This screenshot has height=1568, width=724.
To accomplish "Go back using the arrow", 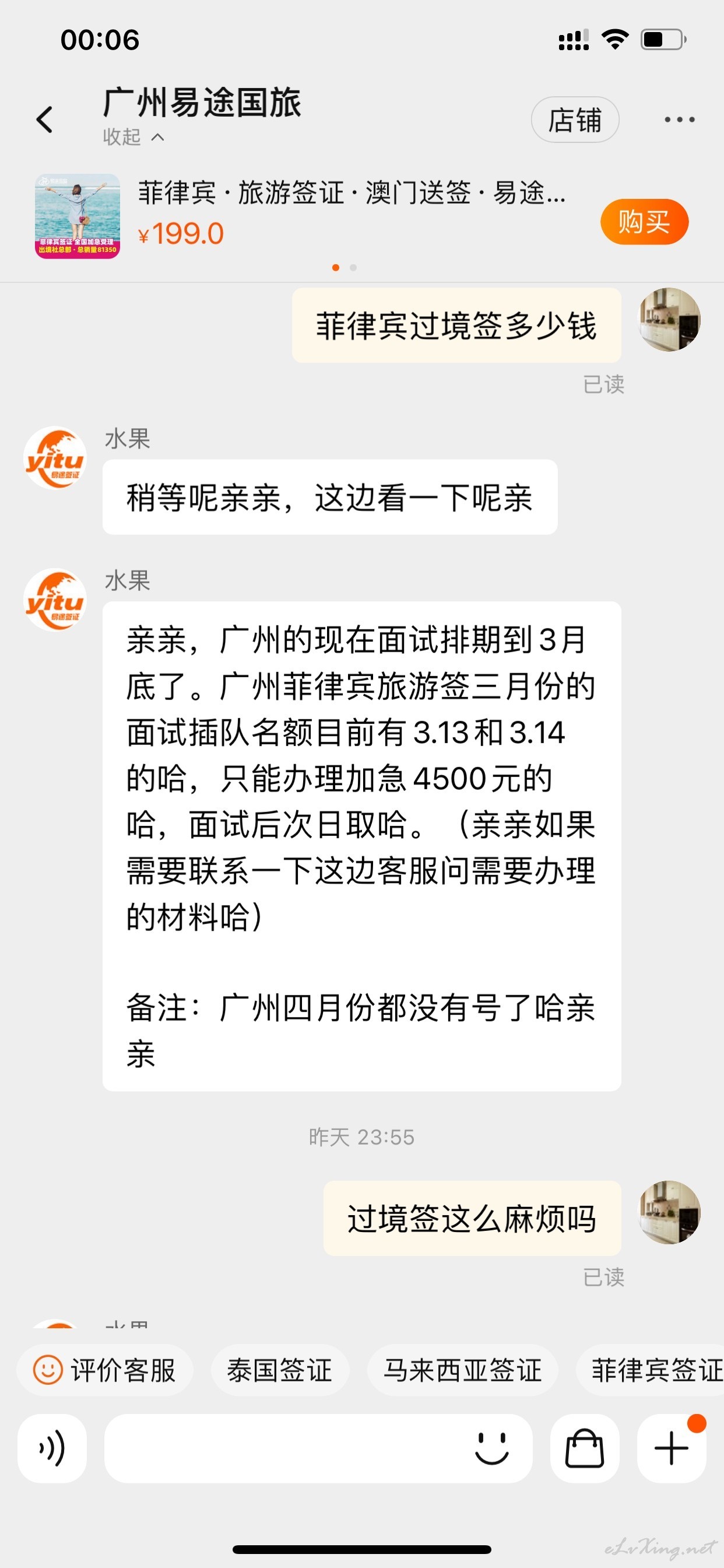I will tap(44, 120).
